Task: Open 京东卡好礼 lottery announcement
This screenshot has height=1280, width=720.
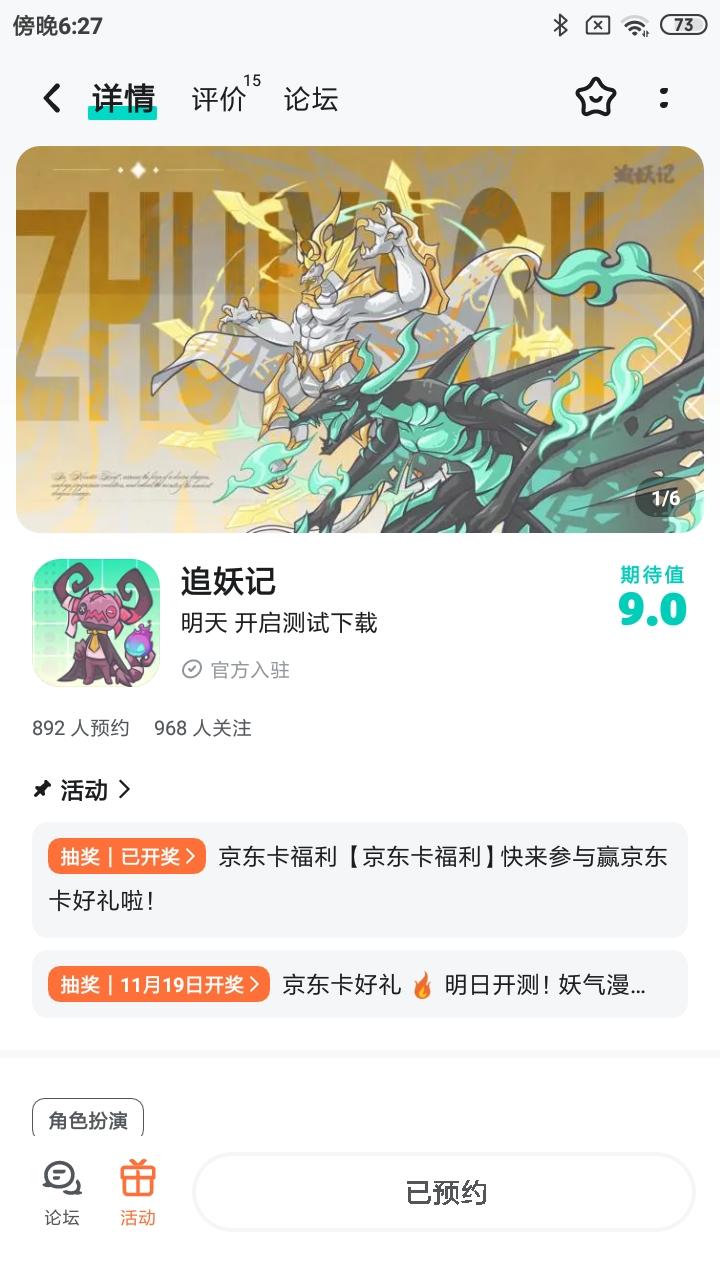Action: click(466, 985)
